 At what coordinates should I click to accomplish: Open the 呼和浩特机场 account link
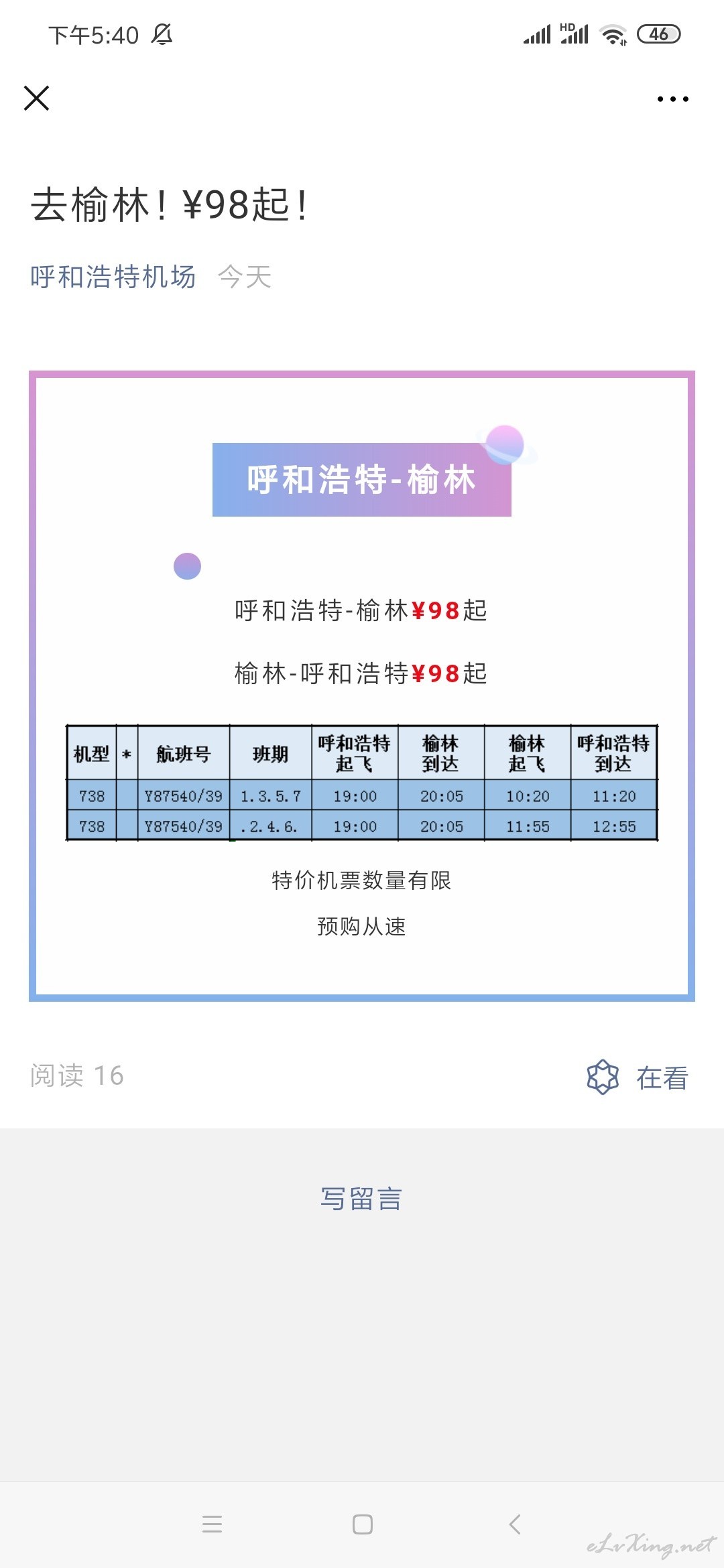coord(113,277)
